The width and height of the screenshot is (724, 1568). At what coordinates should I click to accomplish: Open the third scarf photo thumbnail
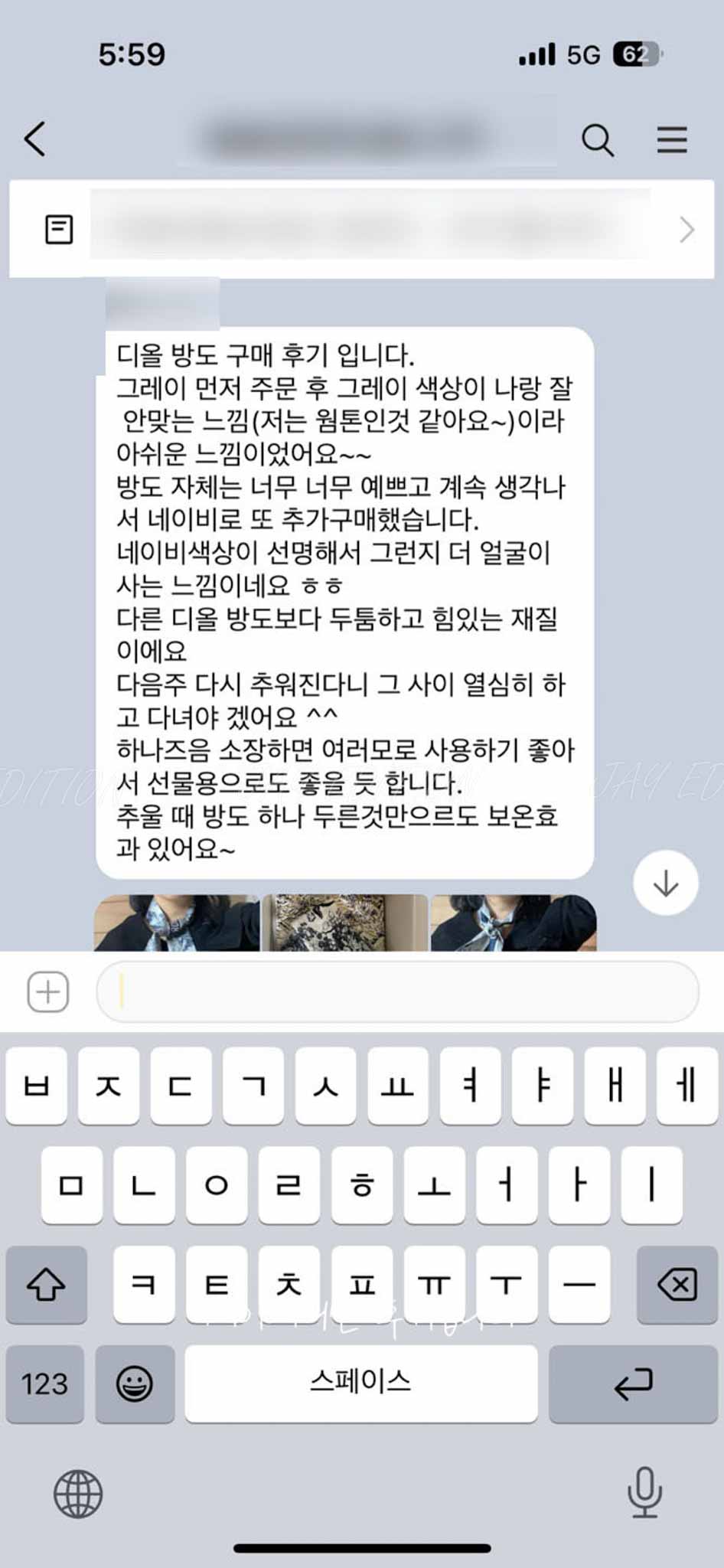513,923
